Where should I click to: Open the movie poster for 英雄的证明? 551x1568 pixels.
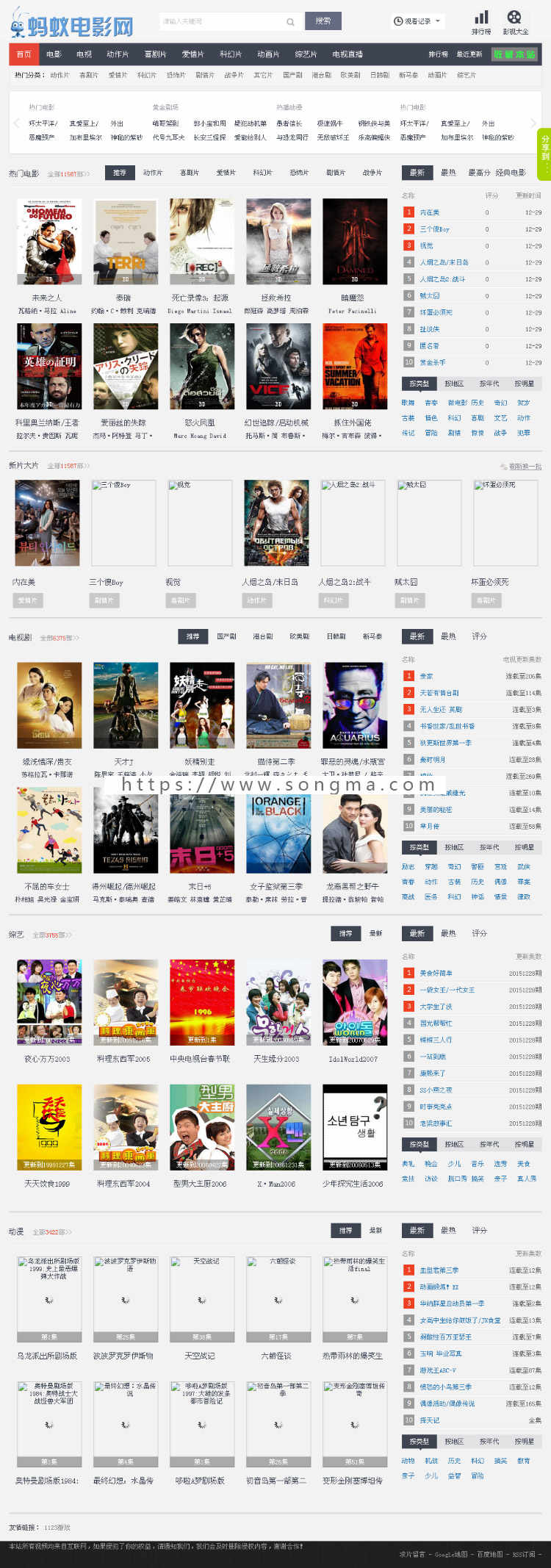pos(49,366)
